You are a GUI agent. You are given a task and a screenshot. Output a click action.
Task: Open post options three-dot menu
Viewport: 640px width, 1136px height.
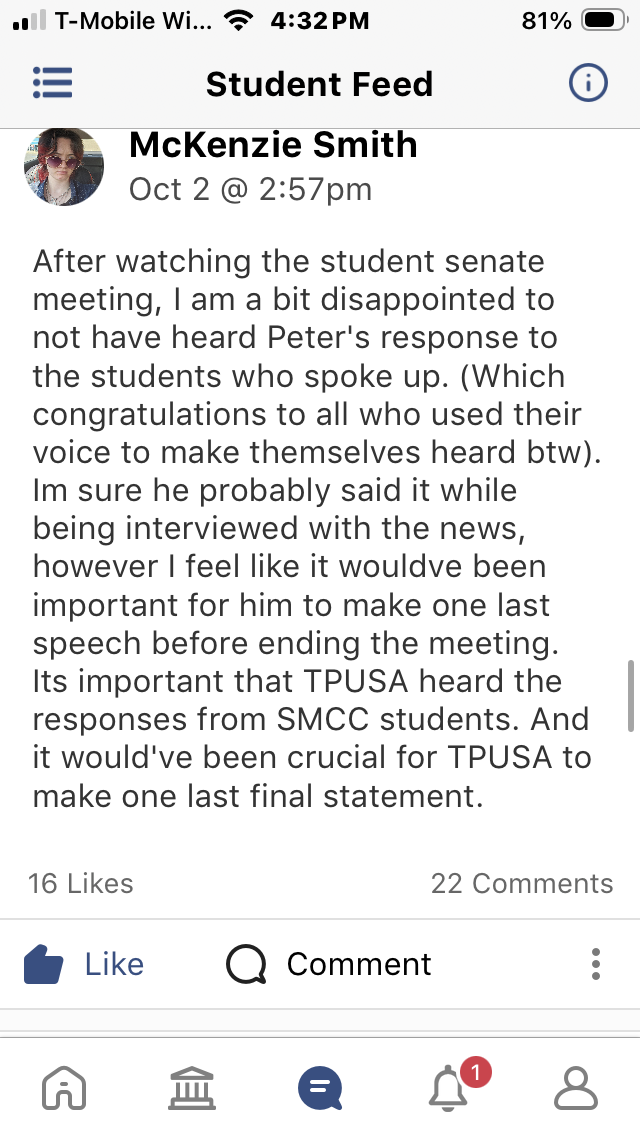point(596,964)
